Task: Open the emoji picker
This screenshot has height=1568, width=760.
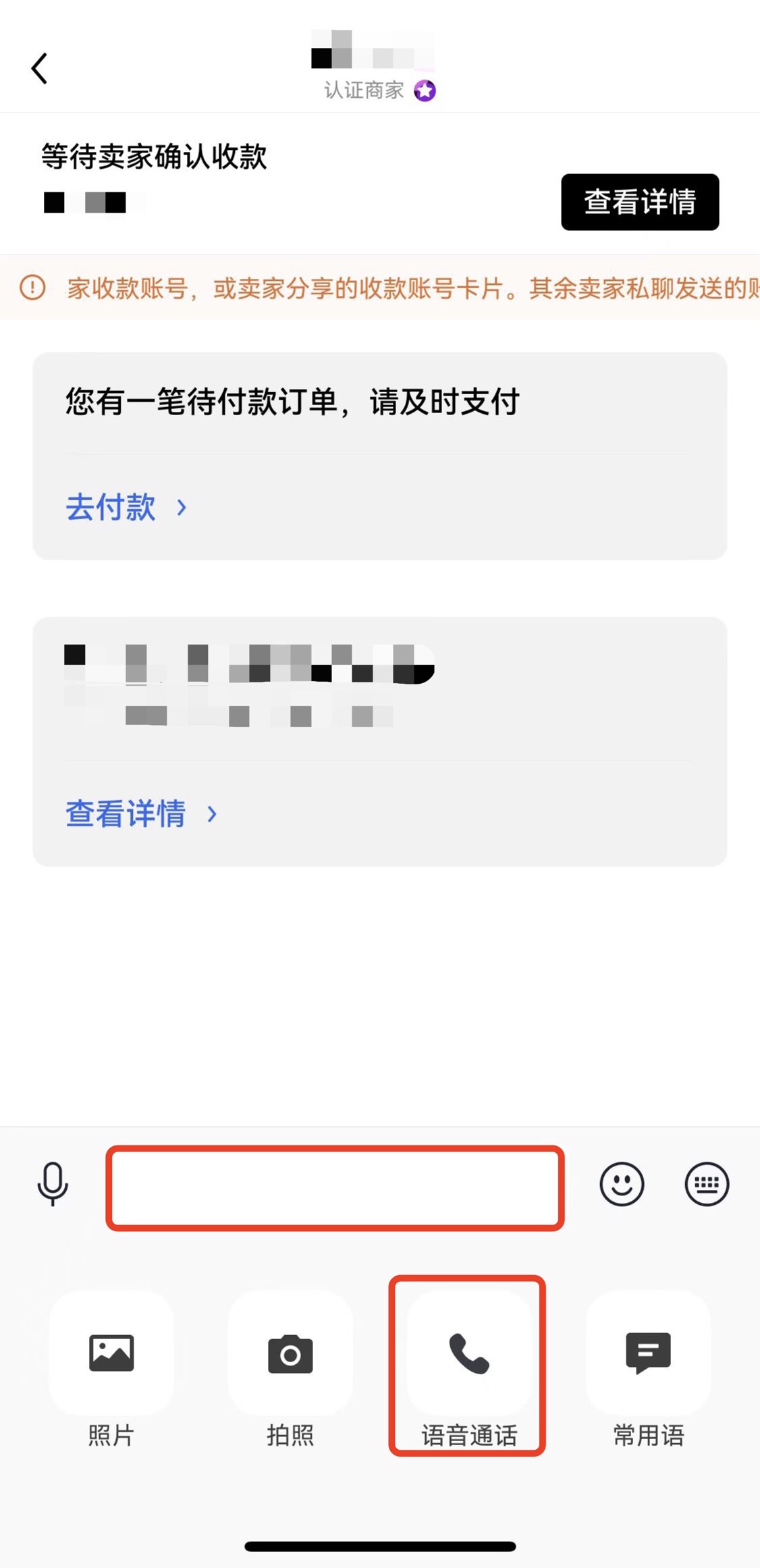Action: tap(621, 1183)
